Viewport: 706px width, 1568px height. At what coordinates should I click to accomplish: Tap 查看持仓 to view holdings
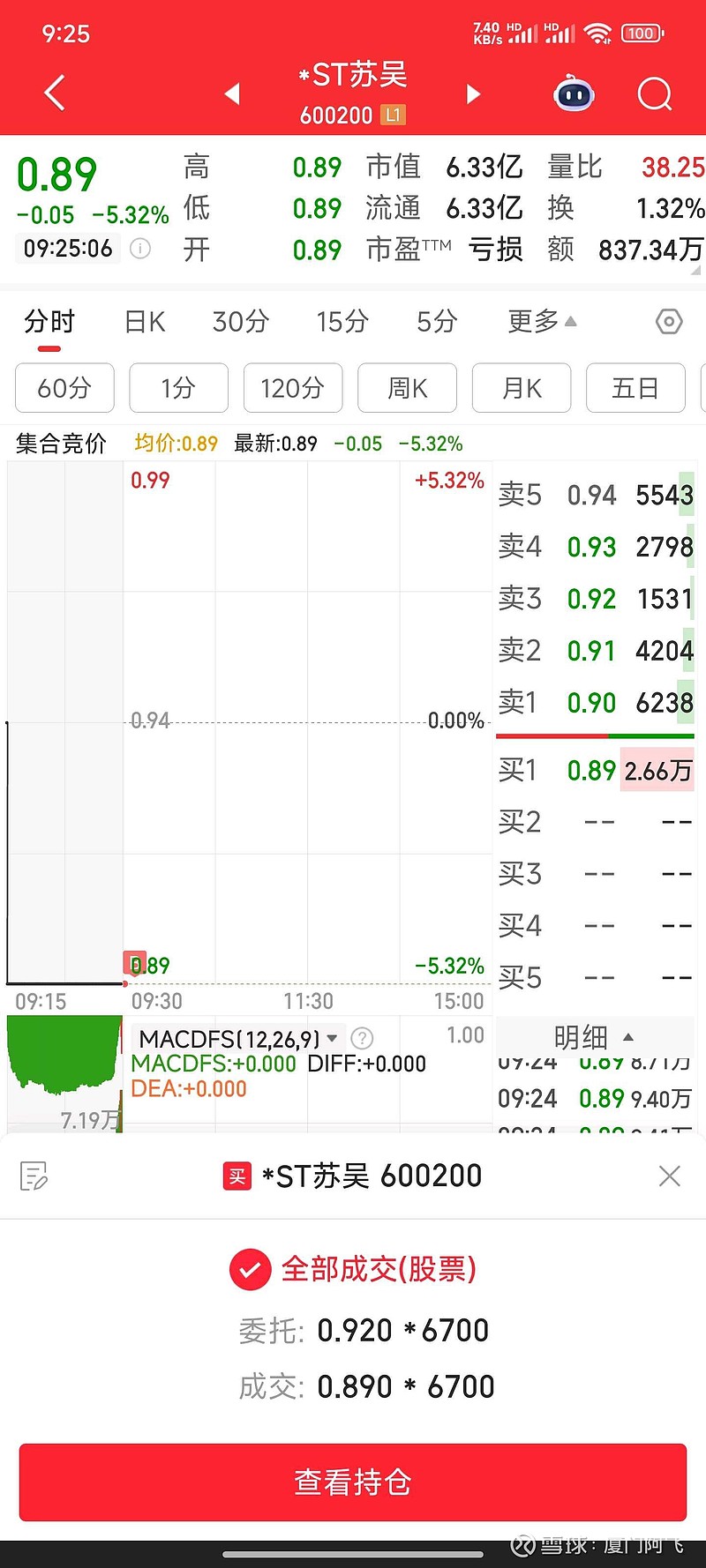click(x=353, y=1482)
